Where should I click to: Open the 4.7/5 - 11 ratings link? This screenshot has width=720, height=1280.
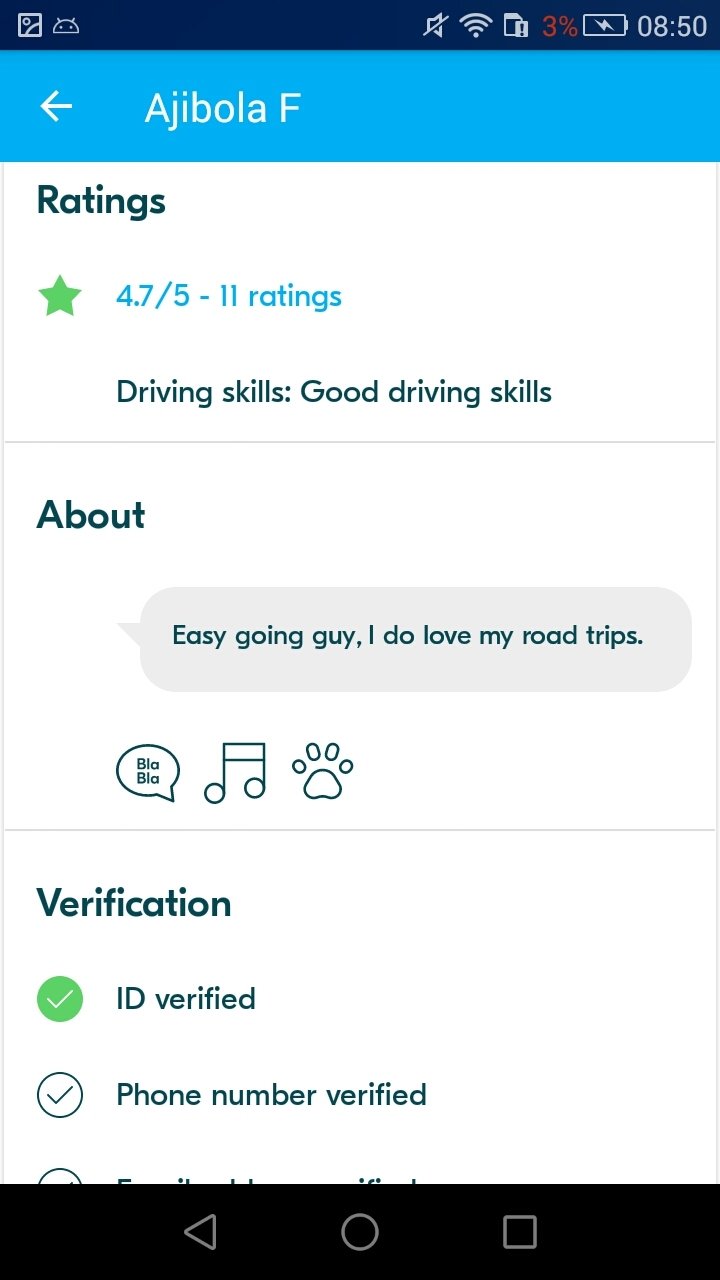(229, 296)
